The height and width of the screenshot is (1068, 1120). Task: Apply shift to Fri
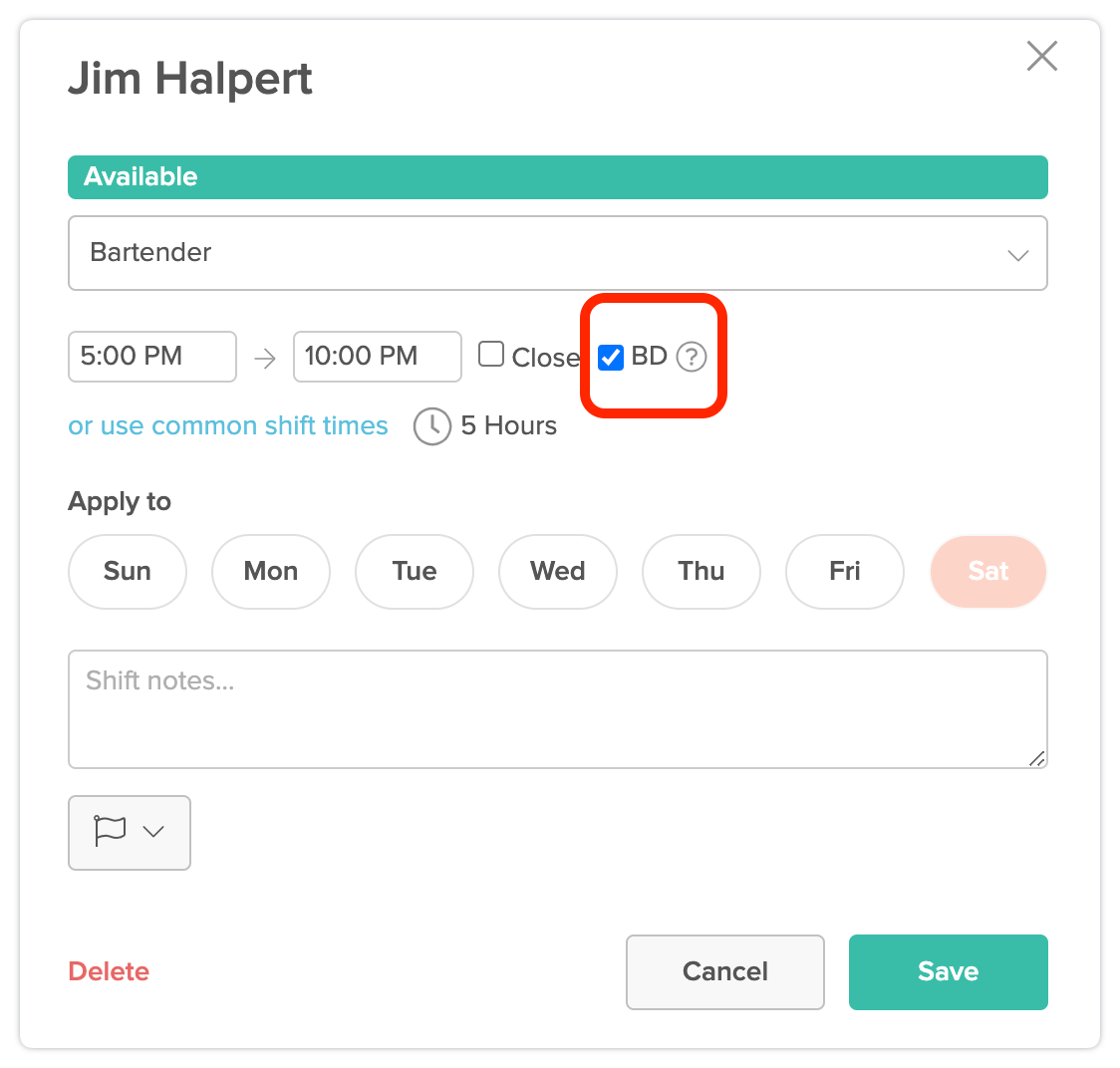[x=845, y=572]
